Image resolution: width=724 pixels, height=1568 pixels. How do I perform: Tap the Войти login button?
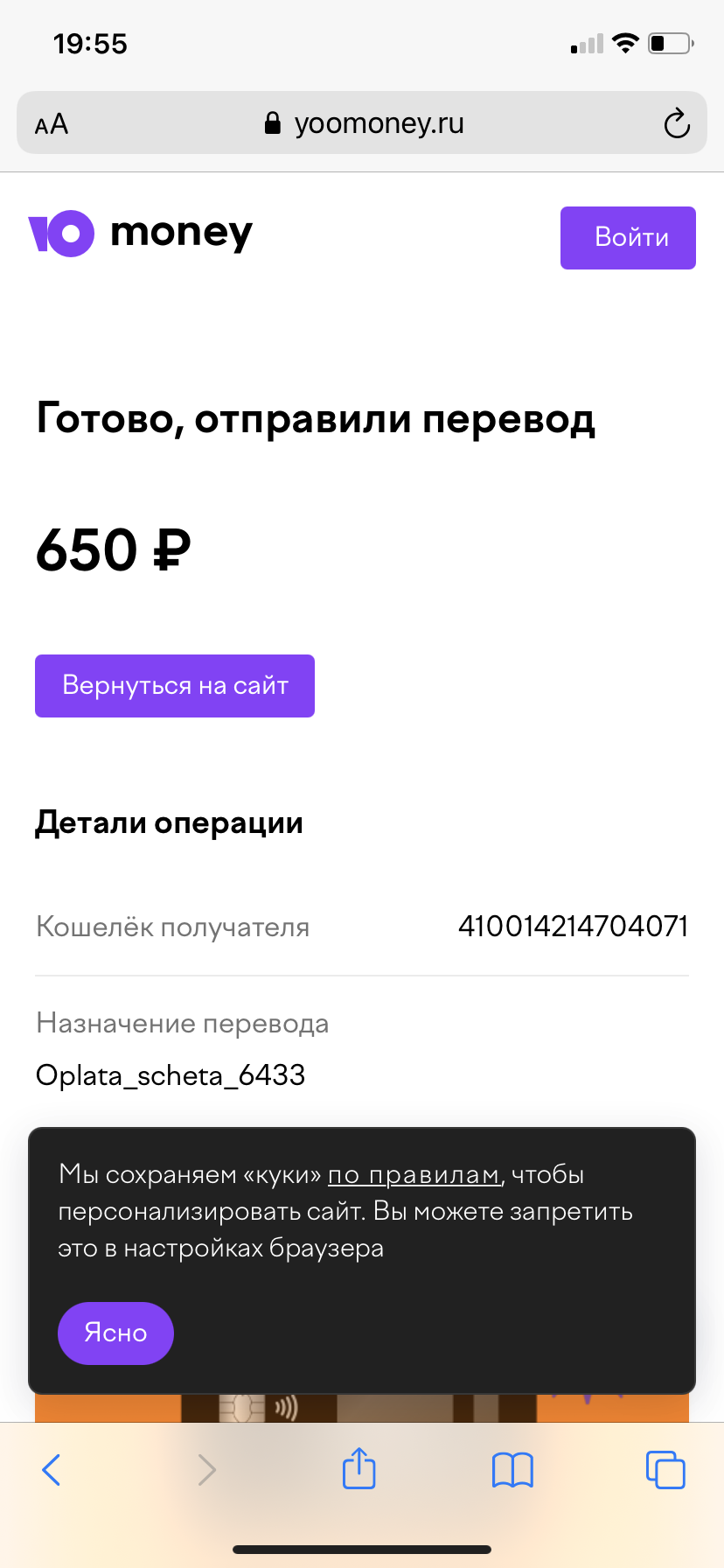[628, 238]
